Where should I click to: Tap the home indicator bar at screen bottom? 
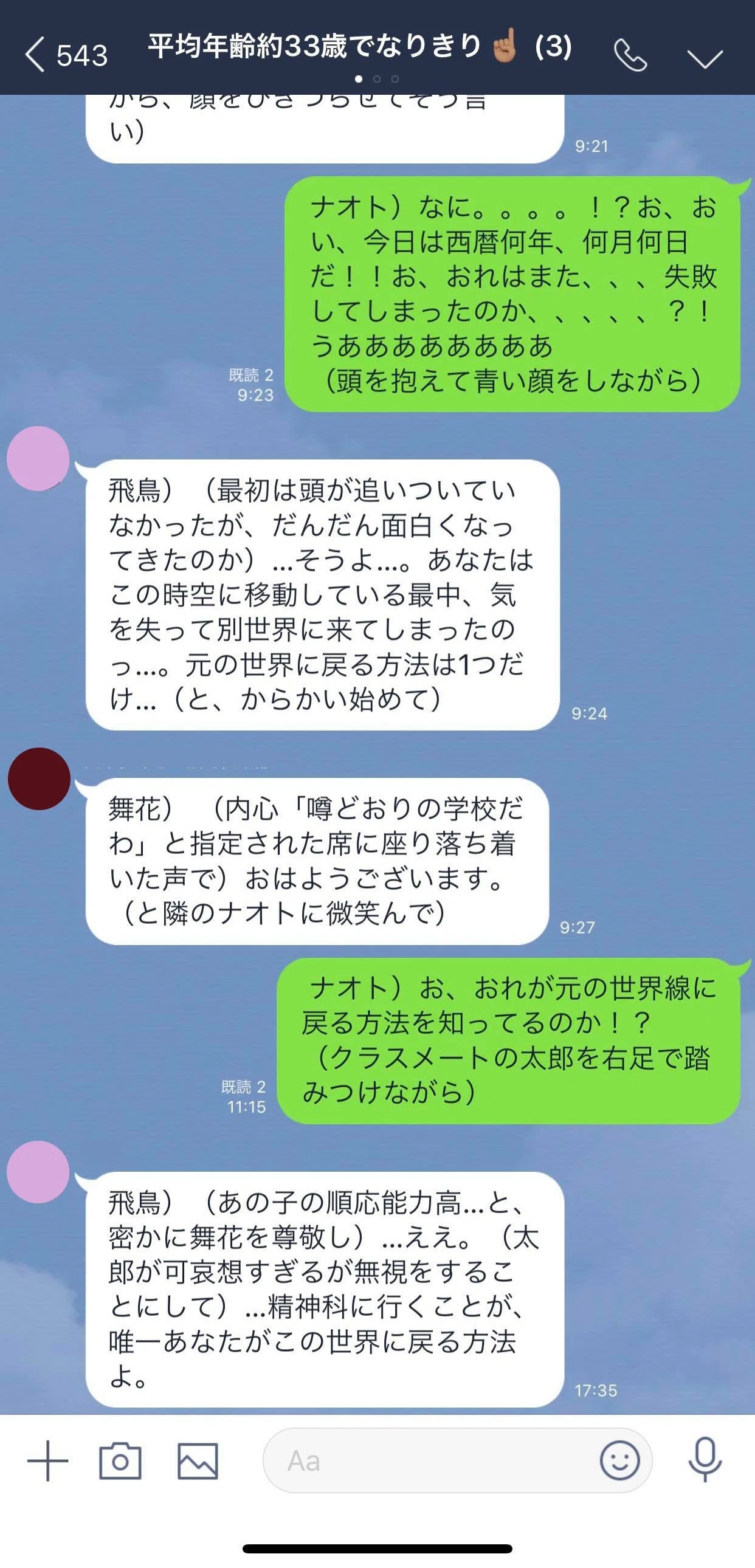pyautogui.click(x=377, y=1549)
